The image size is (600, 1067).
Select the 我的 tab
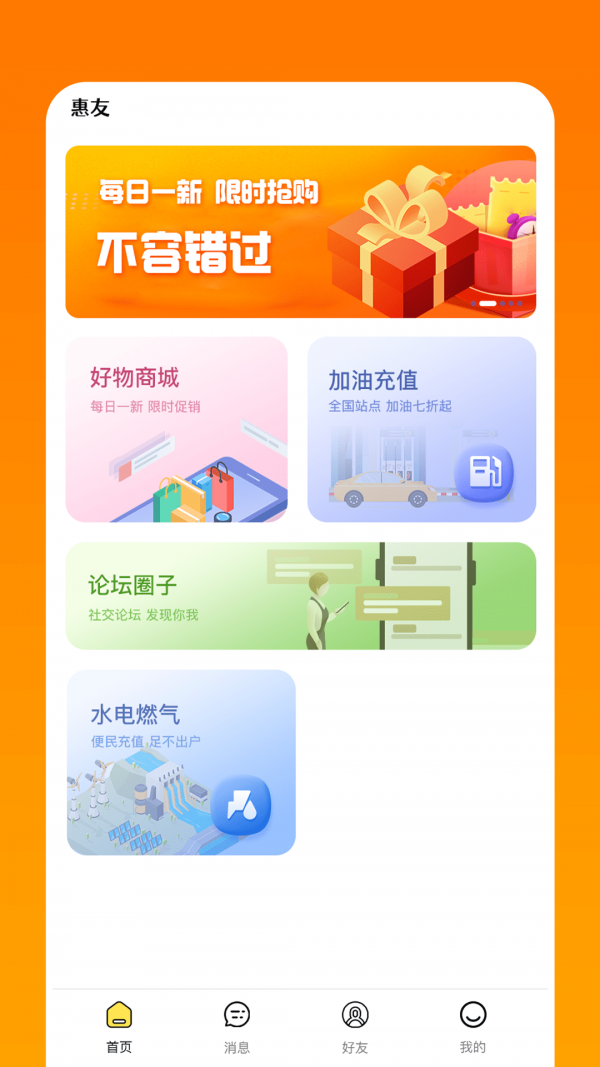point(473,1027)
